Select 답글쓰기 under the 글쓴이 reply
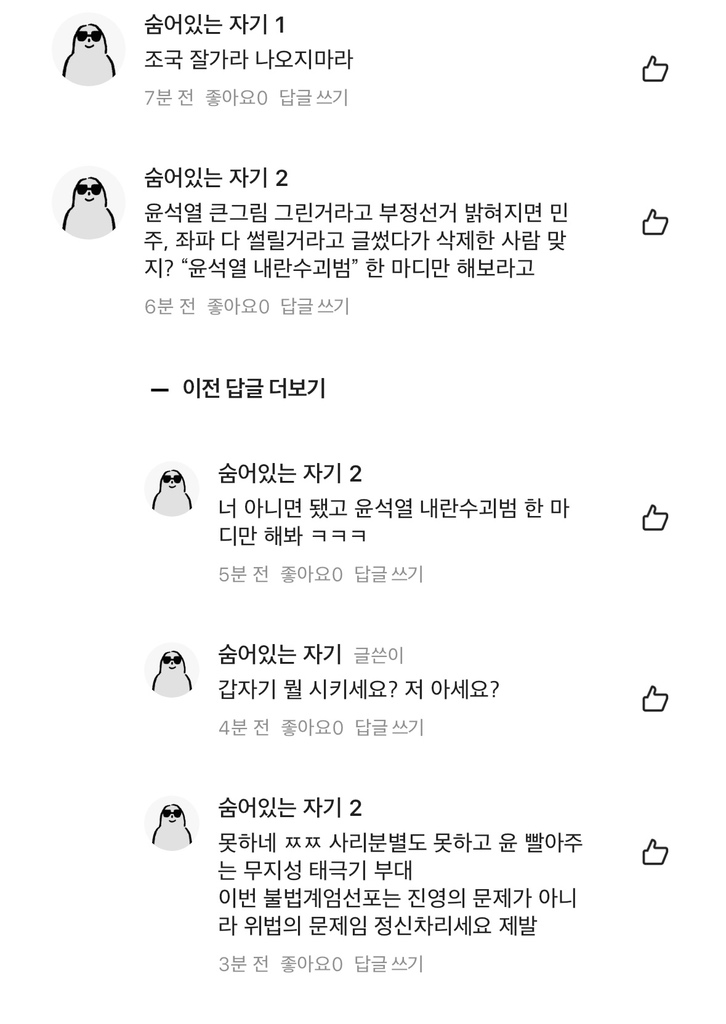726x1024 pixels. point(389,727)
